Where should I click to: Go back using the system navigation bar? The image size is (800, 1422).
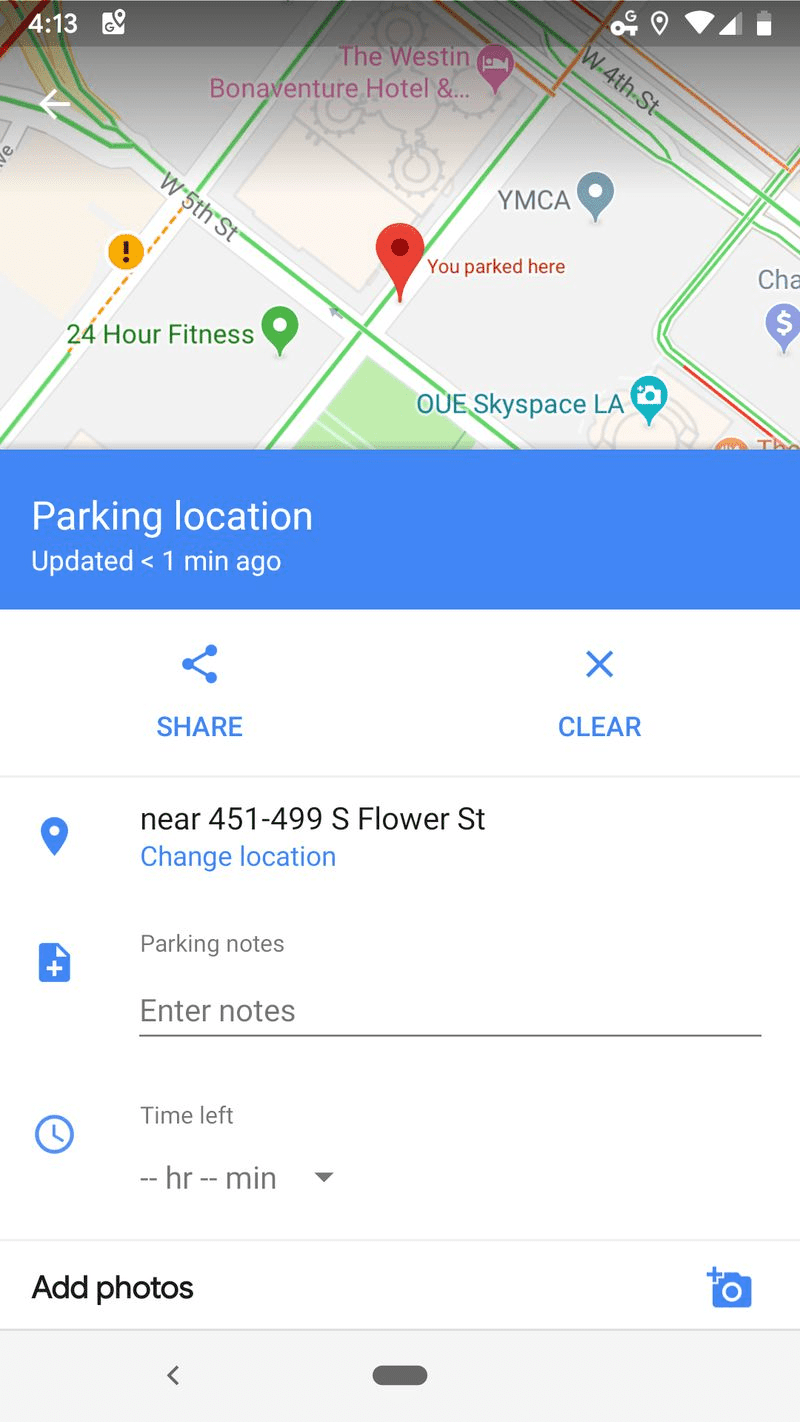173,1376
